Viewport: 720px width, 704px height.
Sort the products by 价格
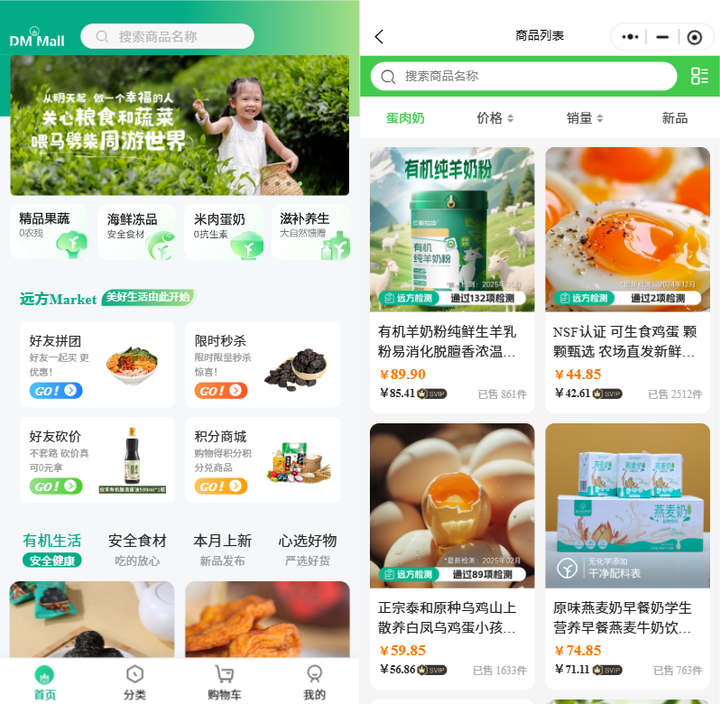click(x=495, y=118)
